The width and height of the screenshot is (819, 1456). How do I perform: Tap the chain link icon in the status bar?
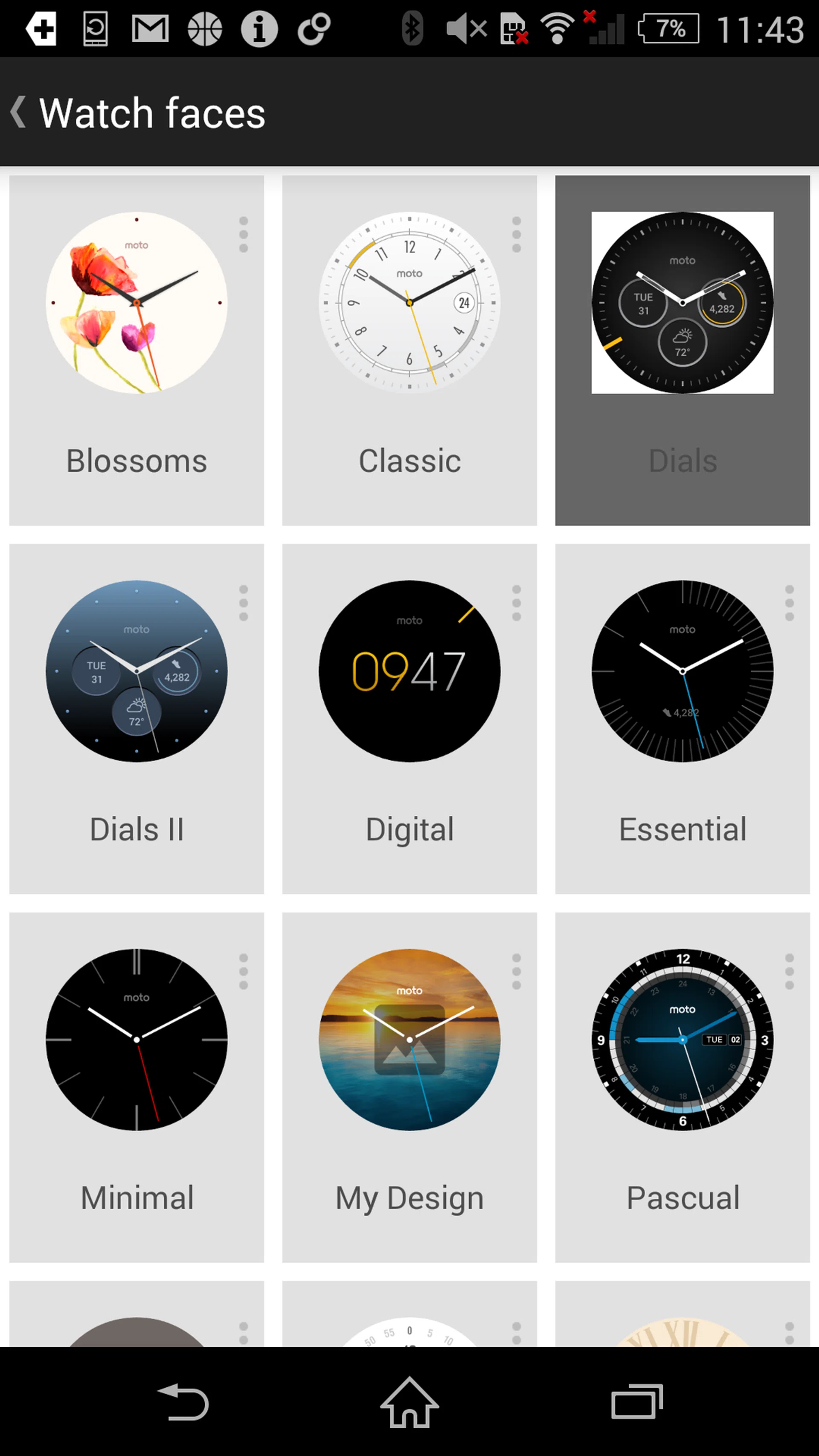[315, 27]
